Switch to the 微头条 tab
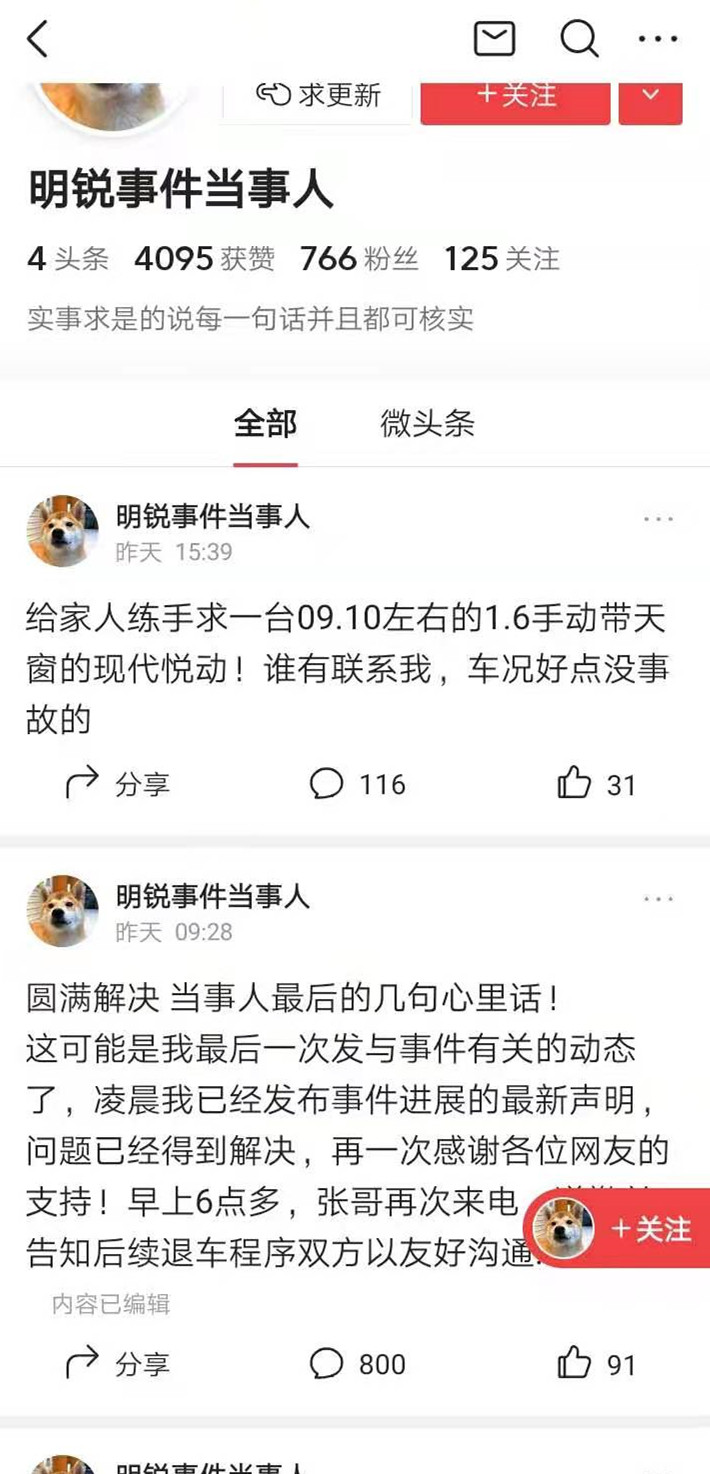This screenshot has height=1474, width=710. click(427, 423)
